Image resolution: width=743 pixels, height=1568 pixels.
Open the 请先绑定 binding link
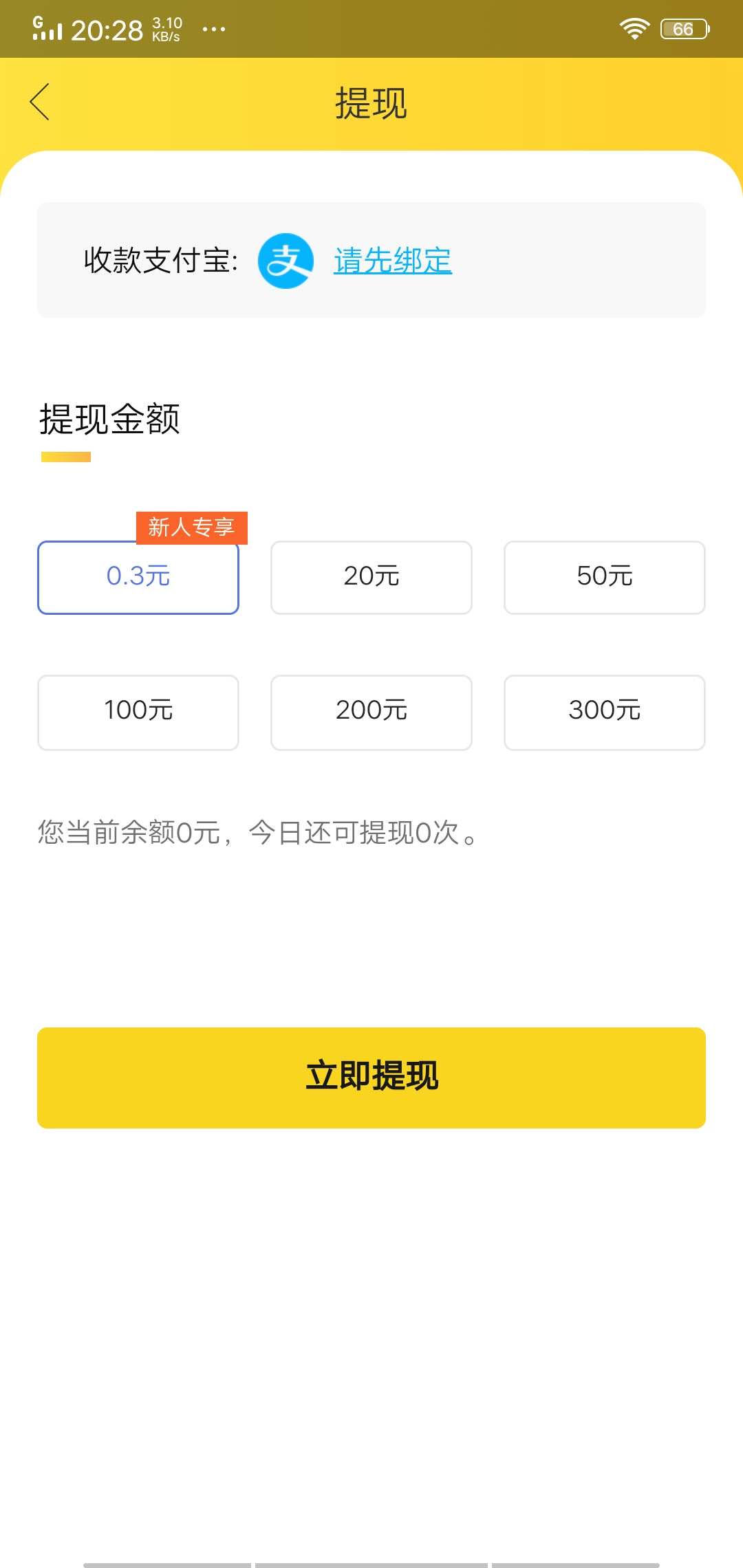coord(391,261)
